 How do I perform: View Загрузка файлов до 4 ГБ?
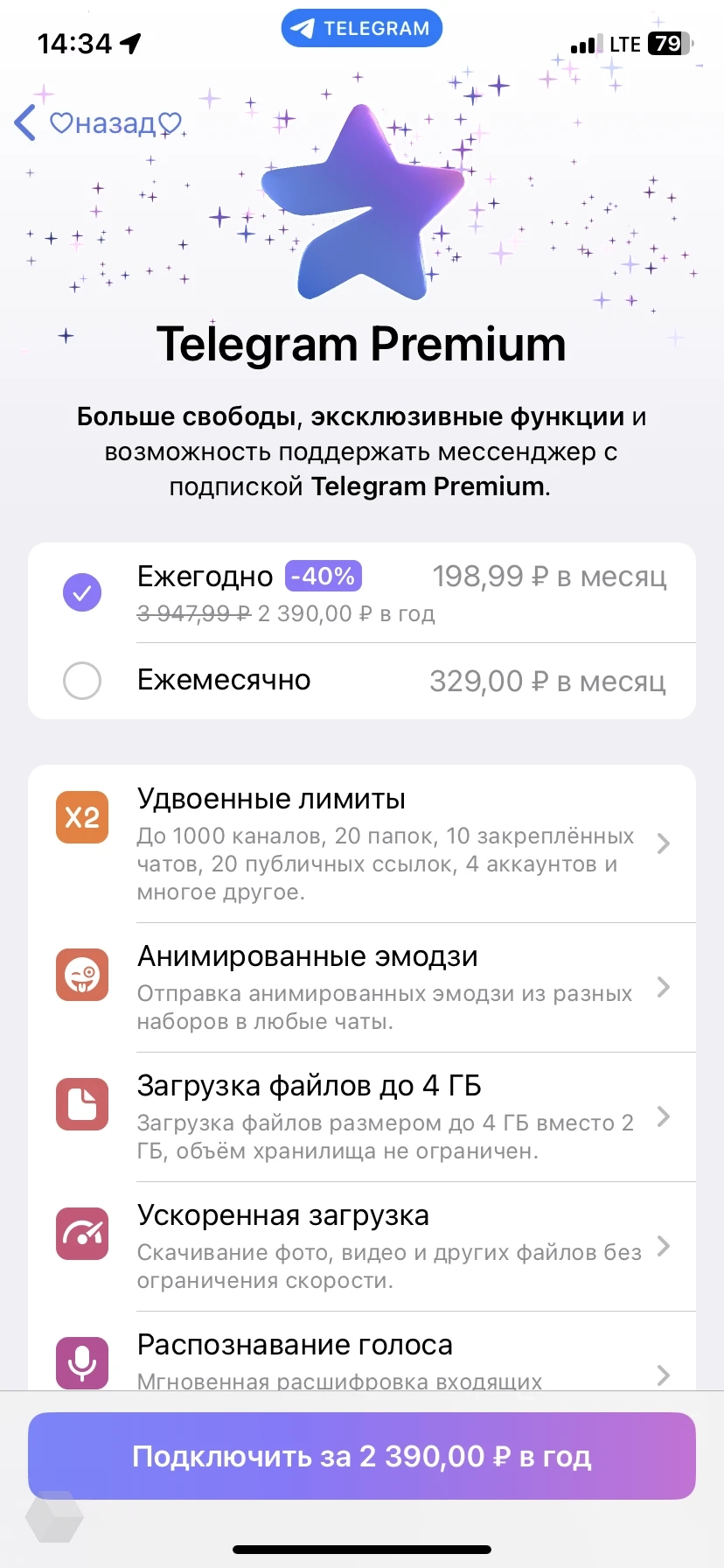point(362,1116)
